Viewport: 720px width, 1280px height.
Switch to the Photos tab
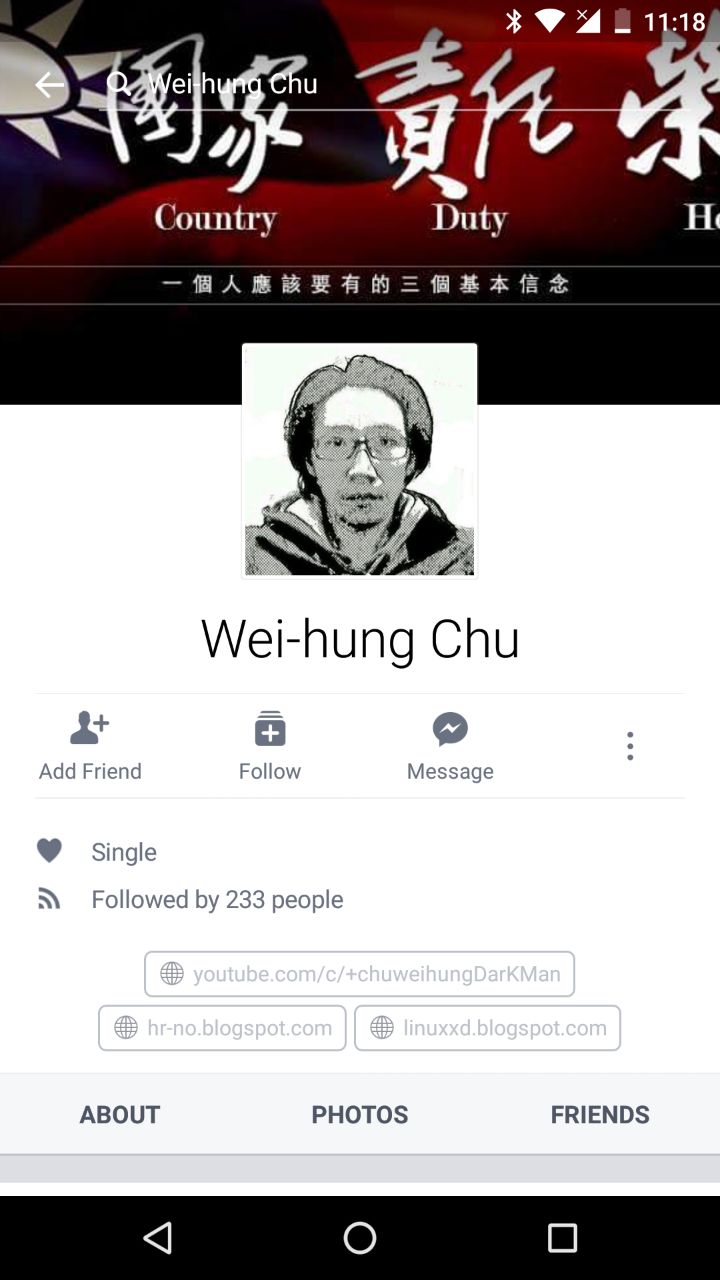pyautogui.click(x=360, y=1115)
